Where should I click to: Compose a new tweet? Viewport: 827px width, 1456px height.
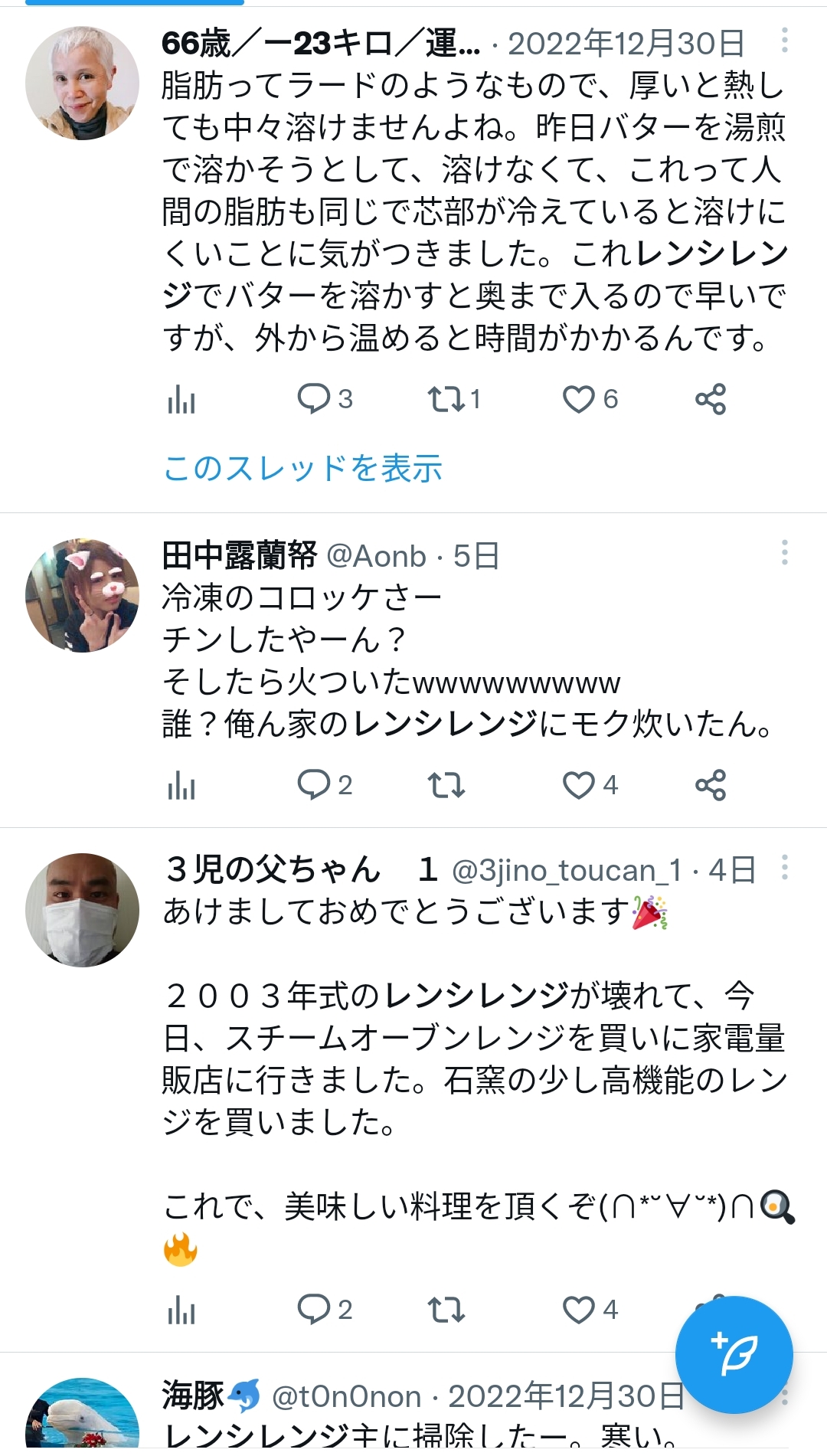(x=734, y=1354)
